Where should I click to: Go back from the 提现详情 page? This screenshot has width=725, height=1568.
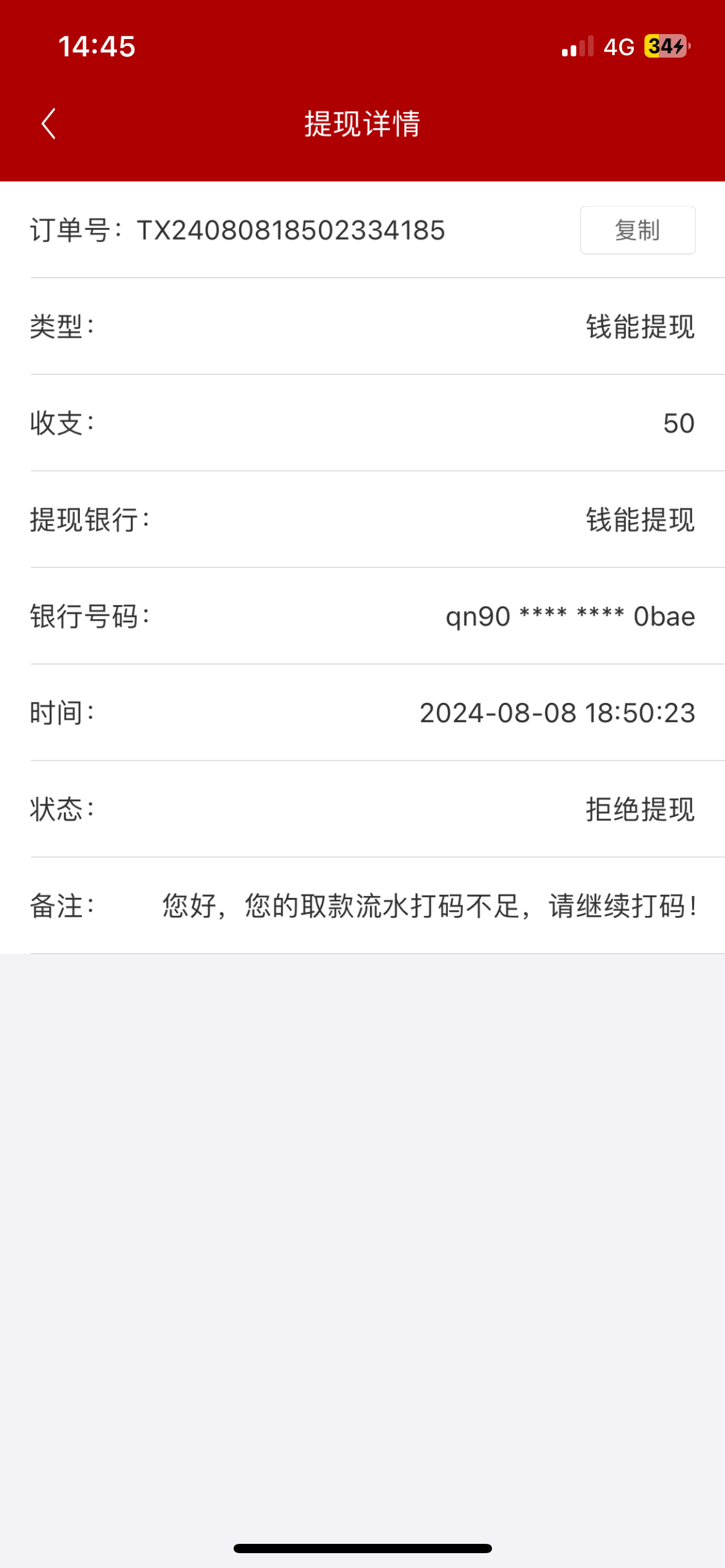tap(49, 124)
